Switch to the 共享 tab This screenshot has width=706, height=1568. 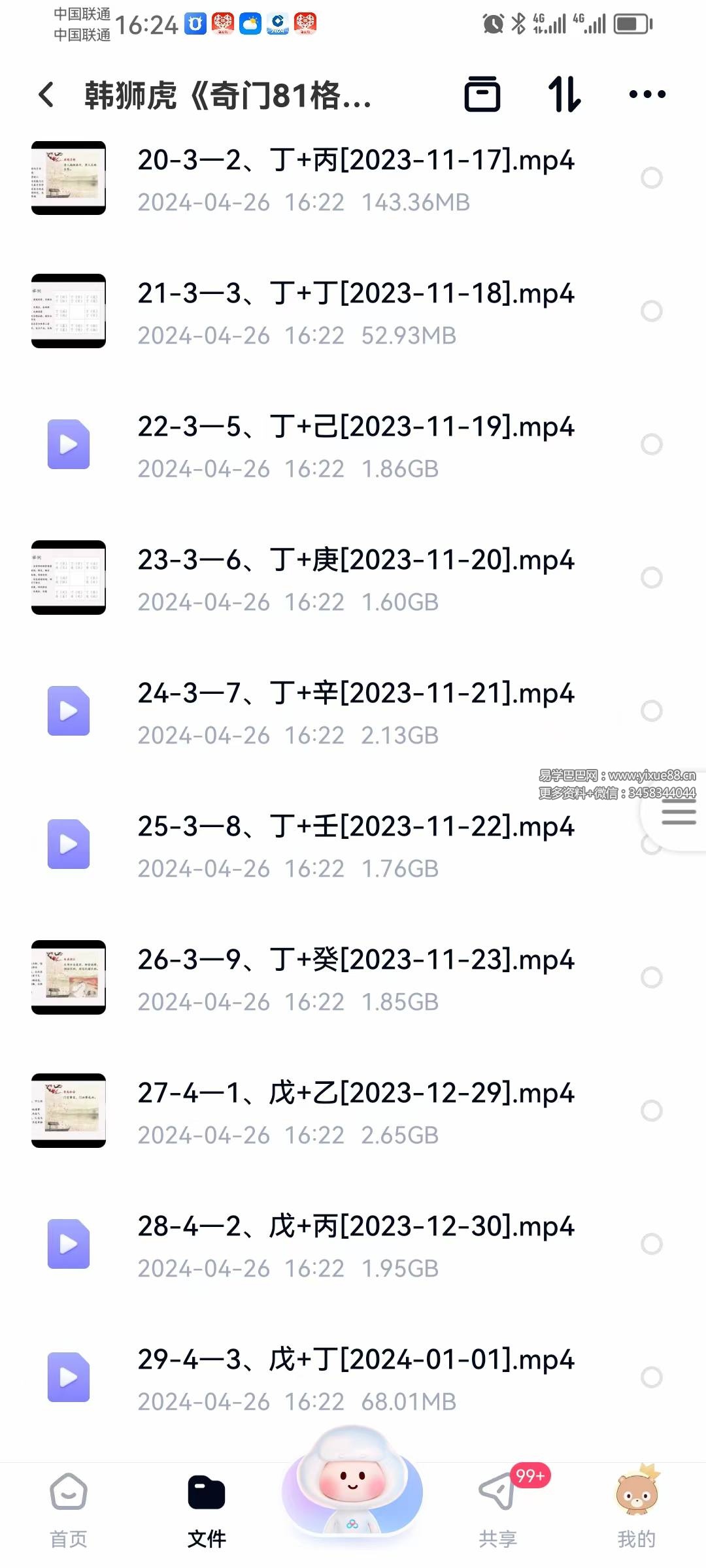[x=497, y=1509]
